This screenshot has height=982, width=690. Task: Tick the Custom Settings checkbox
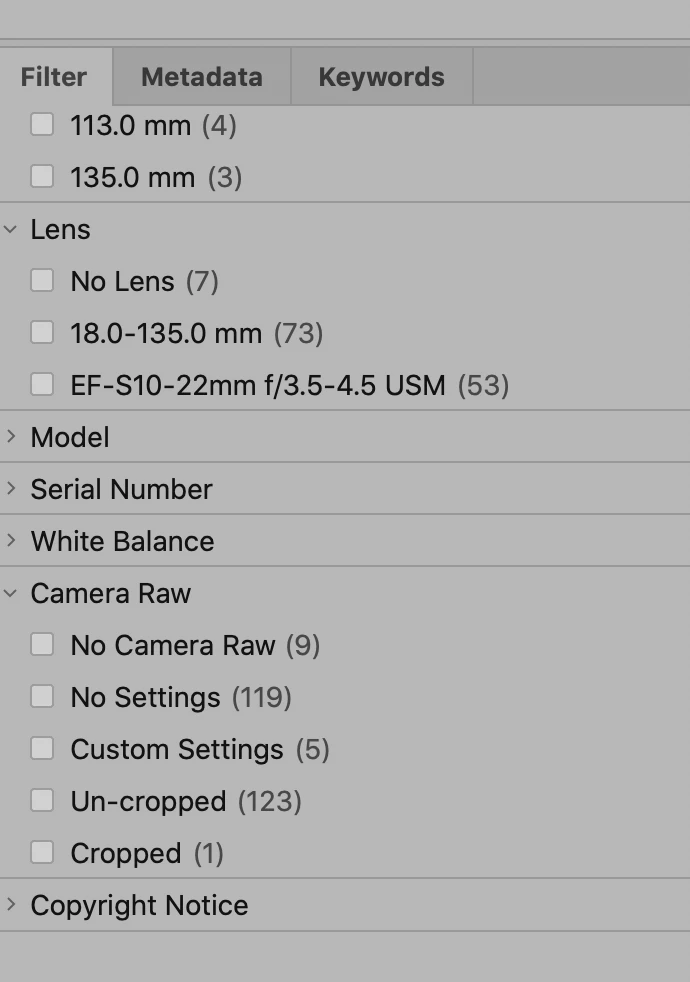pos(42,748)
